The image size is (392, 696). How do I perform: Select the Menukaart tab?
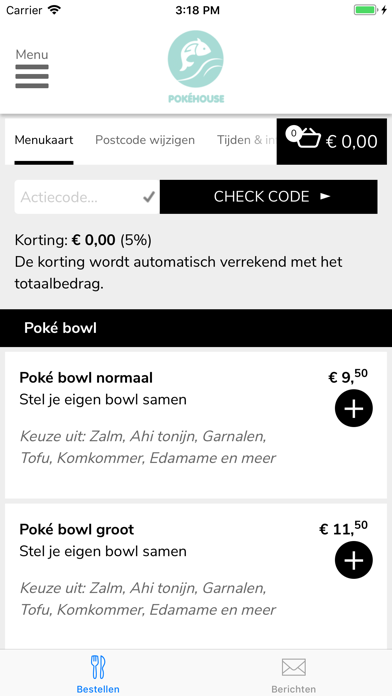tap(44, 141)
